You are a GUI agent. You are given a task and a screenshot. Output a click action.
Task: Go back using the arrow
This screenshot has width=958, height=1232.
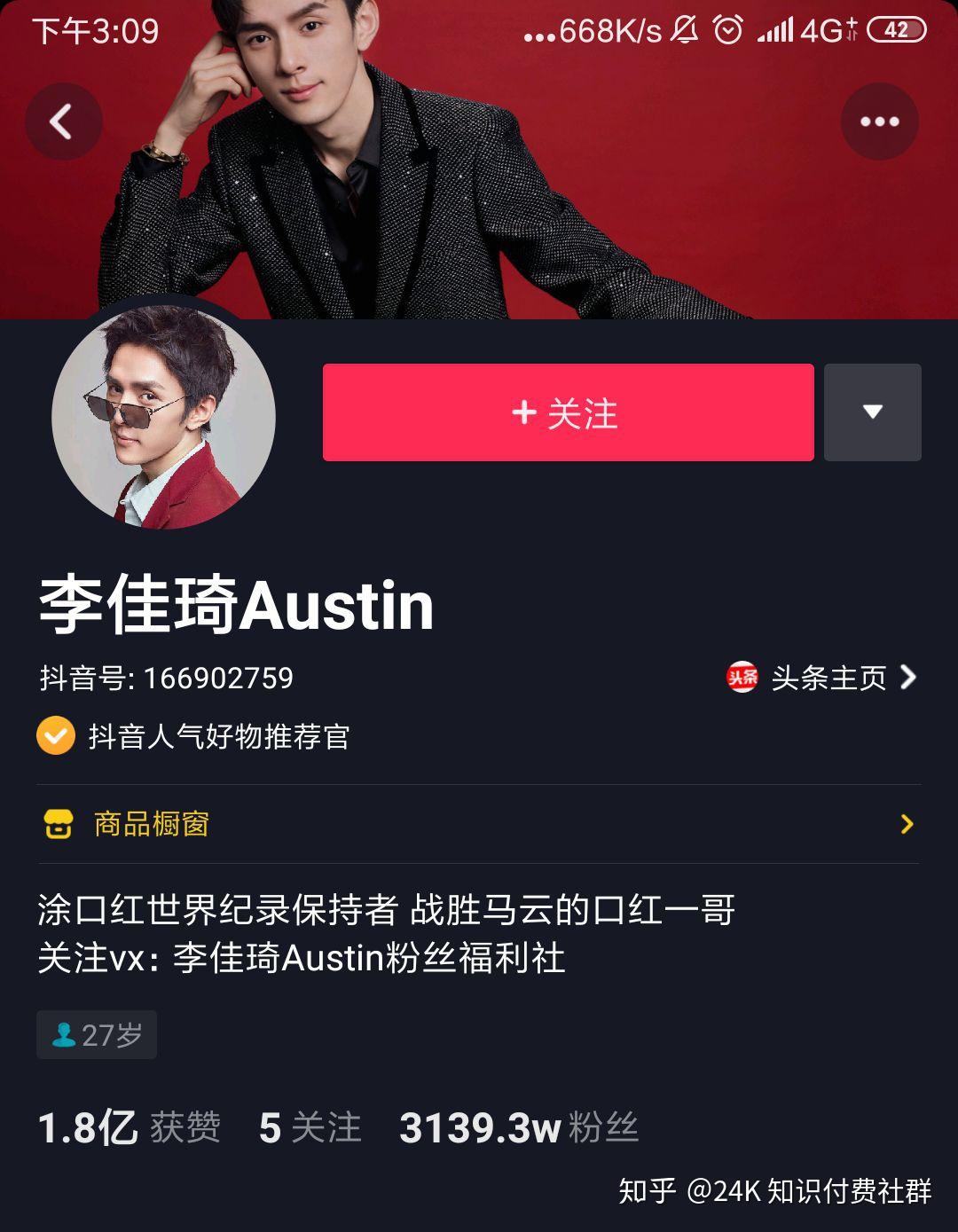[63, 122]
